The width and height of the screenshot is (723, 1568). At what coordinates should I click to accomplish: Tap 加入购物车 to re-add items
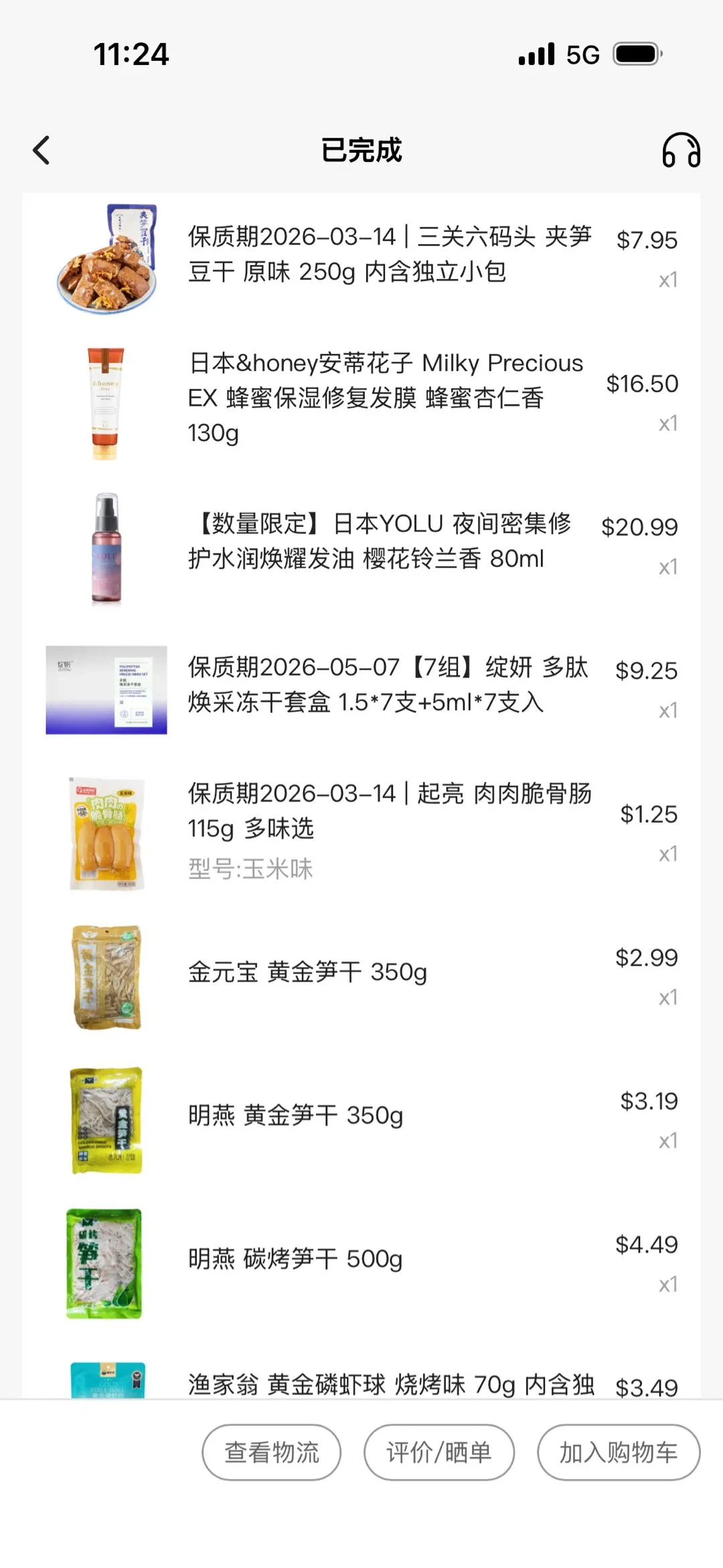618,1452
